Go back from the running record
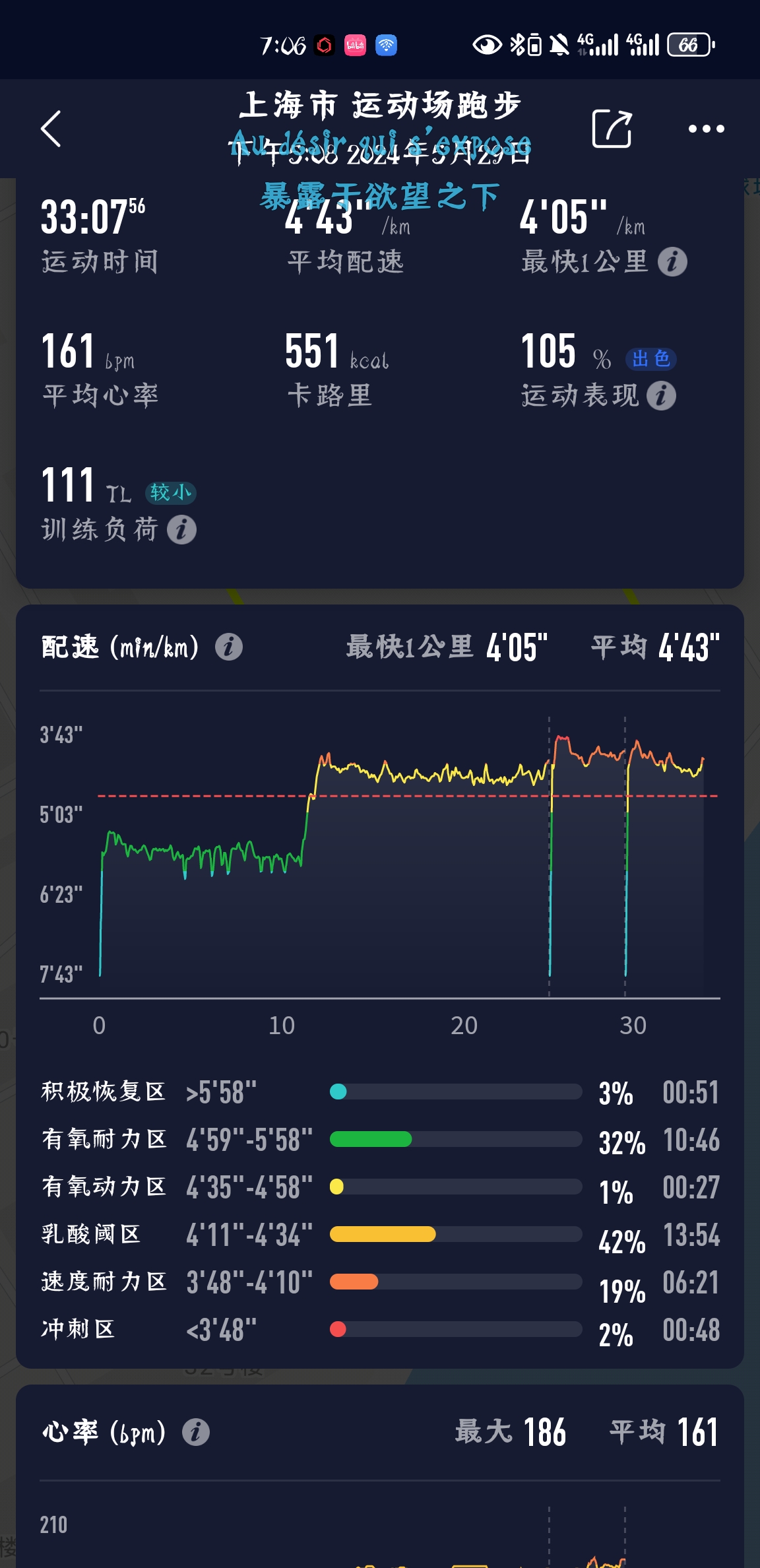 pos(51,128)
